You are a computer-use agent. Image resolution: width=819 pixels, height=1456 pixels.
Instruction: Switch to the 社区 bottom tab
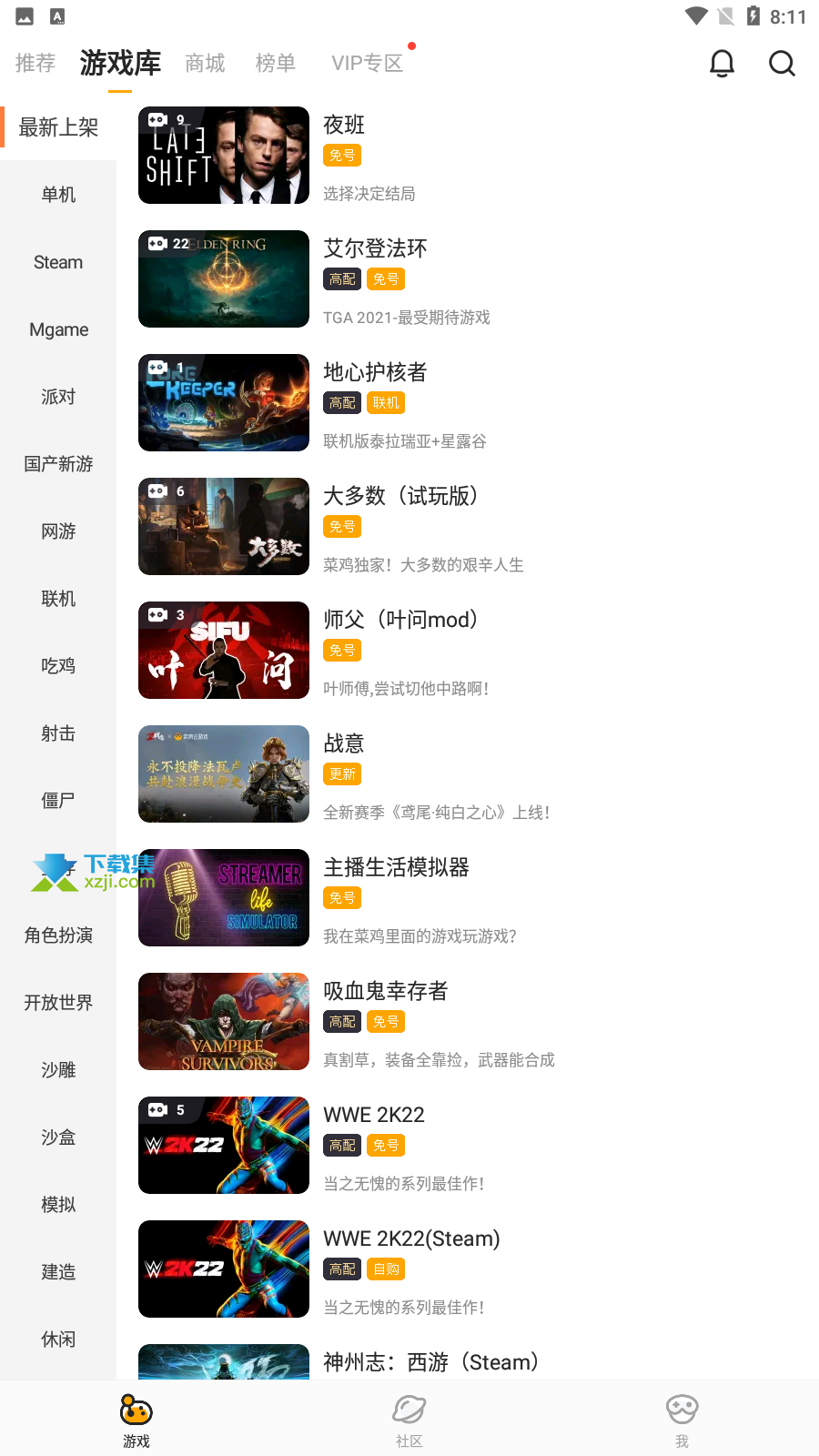coord(409,1420)
